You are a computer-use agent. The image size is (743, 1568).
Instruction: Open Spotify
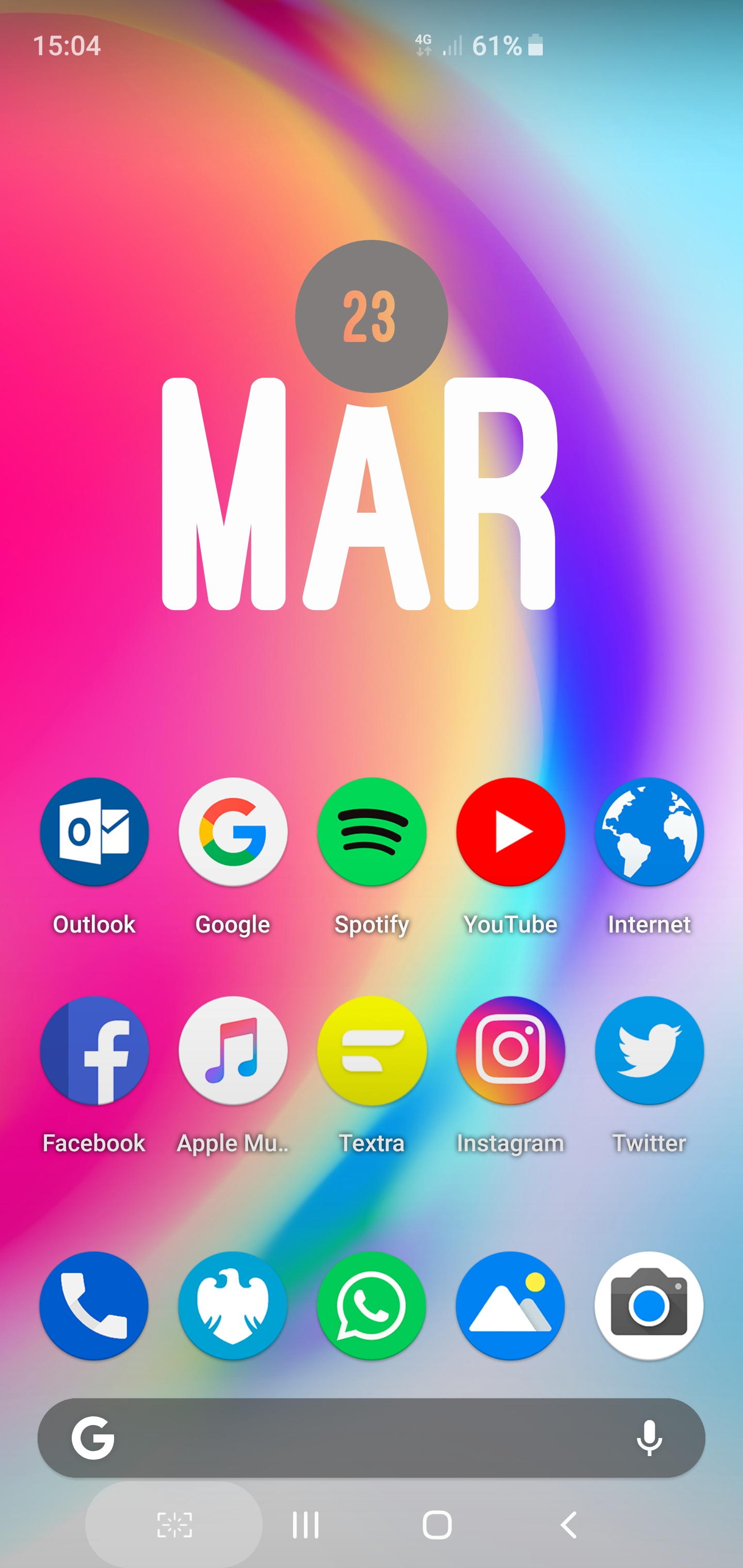point(372,832)
